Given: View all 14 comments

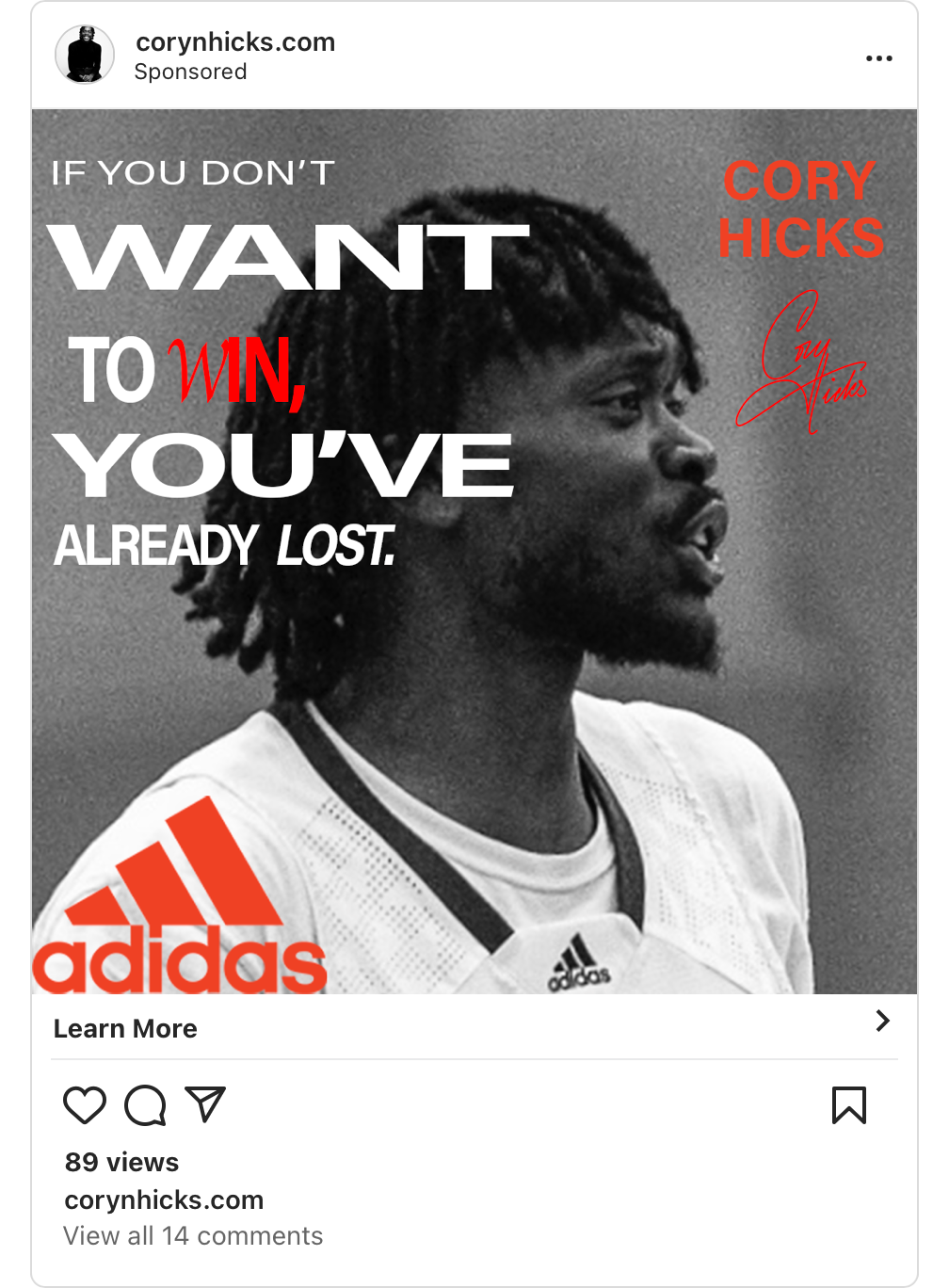Looking at the screenshot, I should tap(193, 1235).
